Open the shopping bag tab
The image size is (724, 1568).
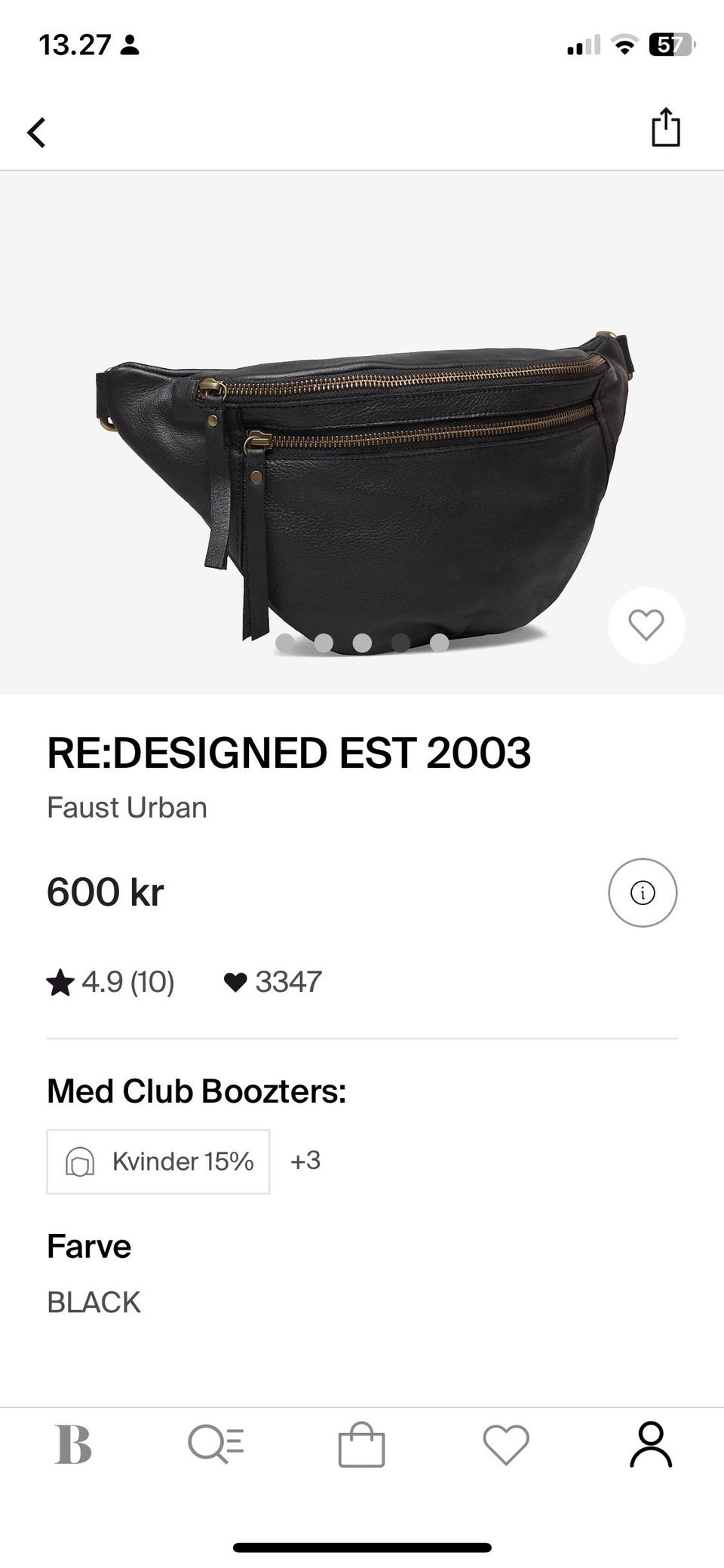pyautogui.click(x=361, y=1445)
